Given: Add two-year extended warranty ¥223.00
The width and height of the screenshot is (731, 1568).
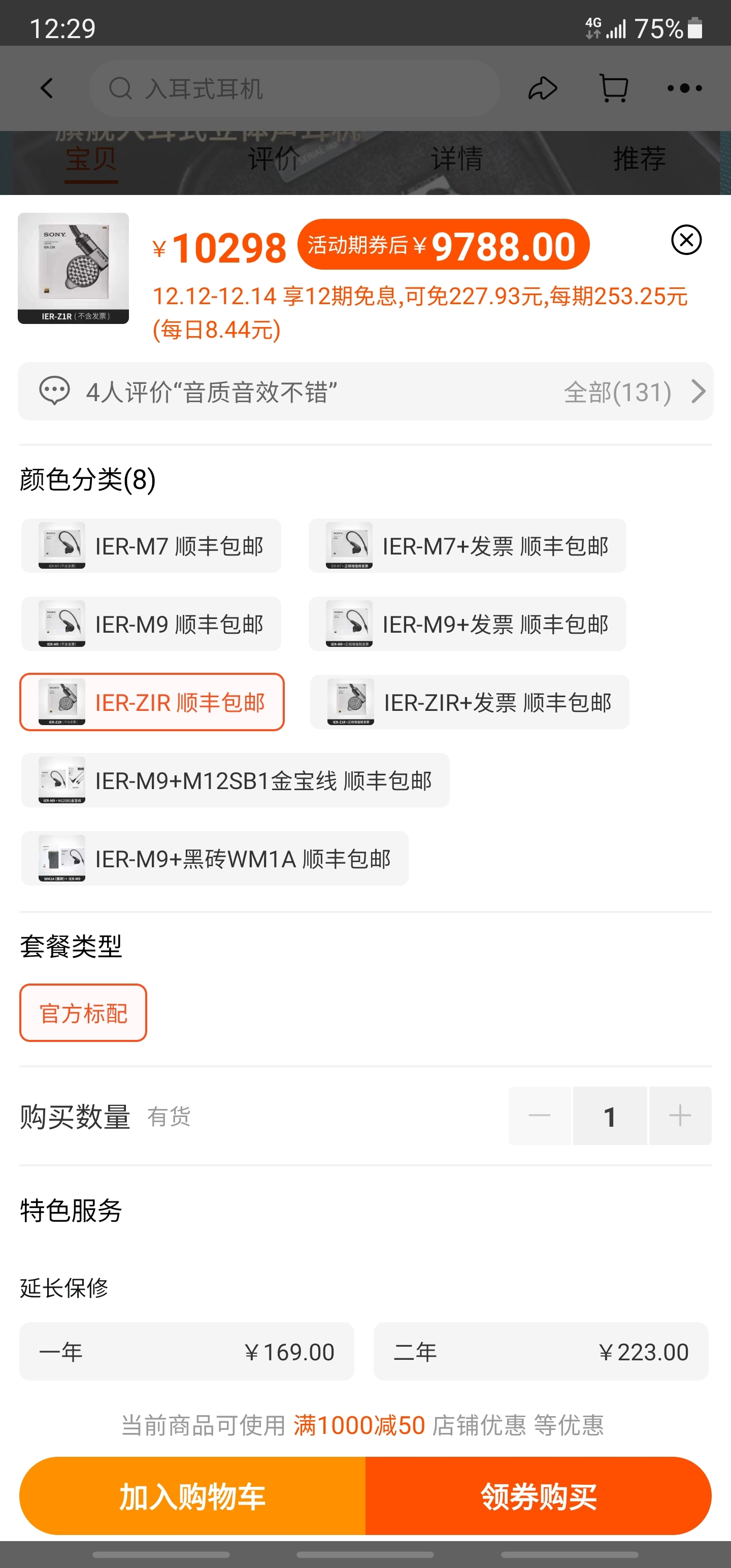Looking at the screenshot, I should 541,1351.
